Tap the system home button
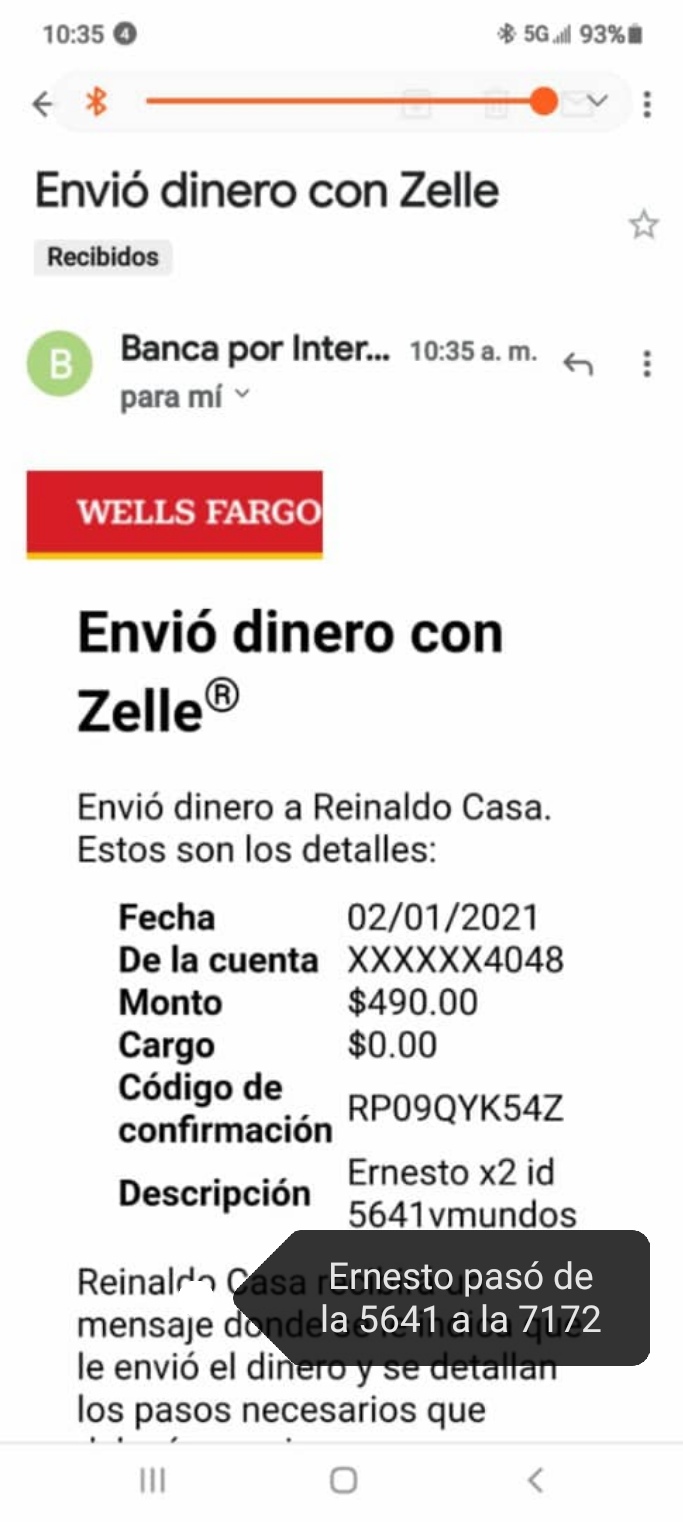This screenshot has width=683, height=1522. coord(343,1480)
